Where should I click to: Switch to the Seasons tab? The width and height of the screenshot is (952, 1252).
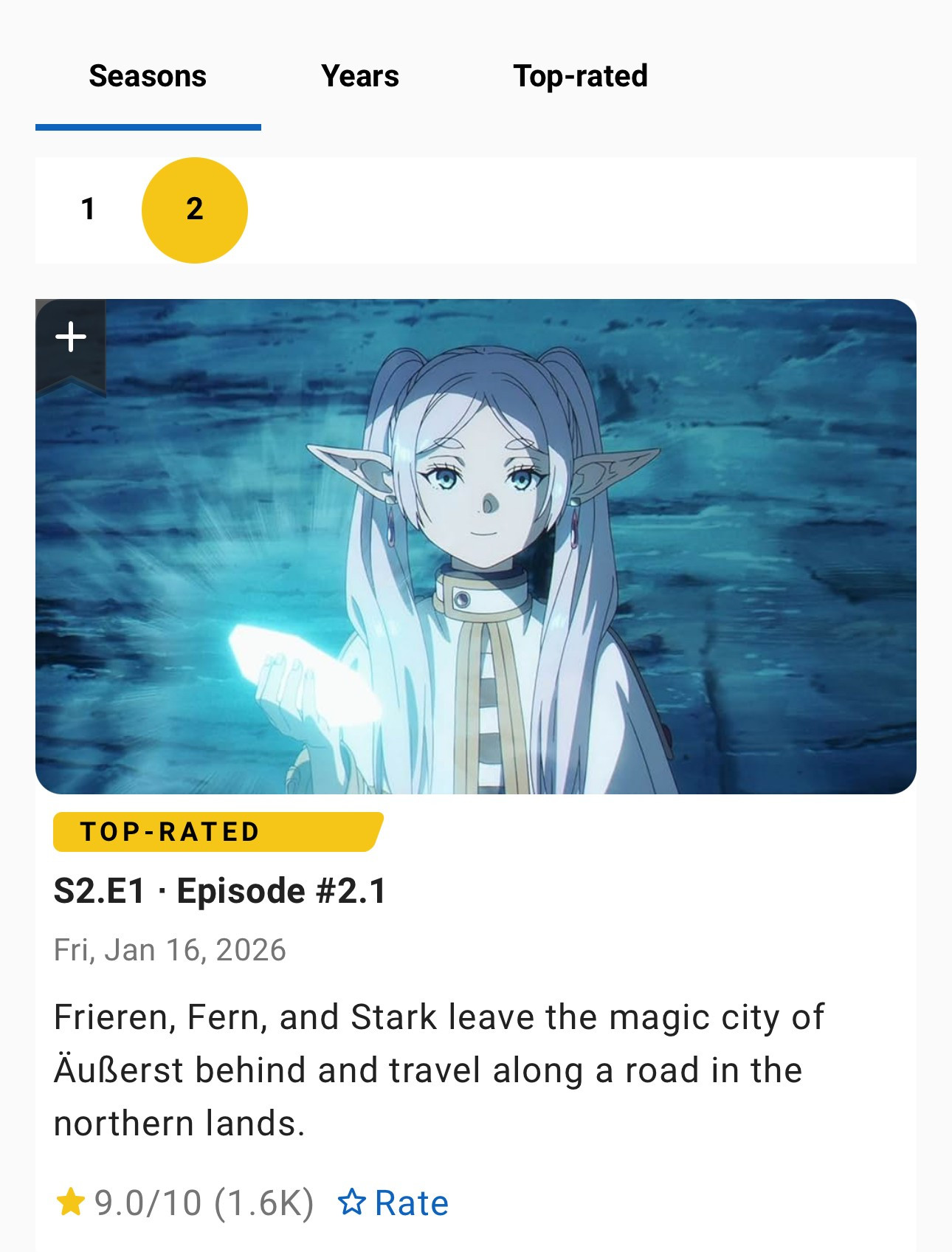(x=148, y=77)
